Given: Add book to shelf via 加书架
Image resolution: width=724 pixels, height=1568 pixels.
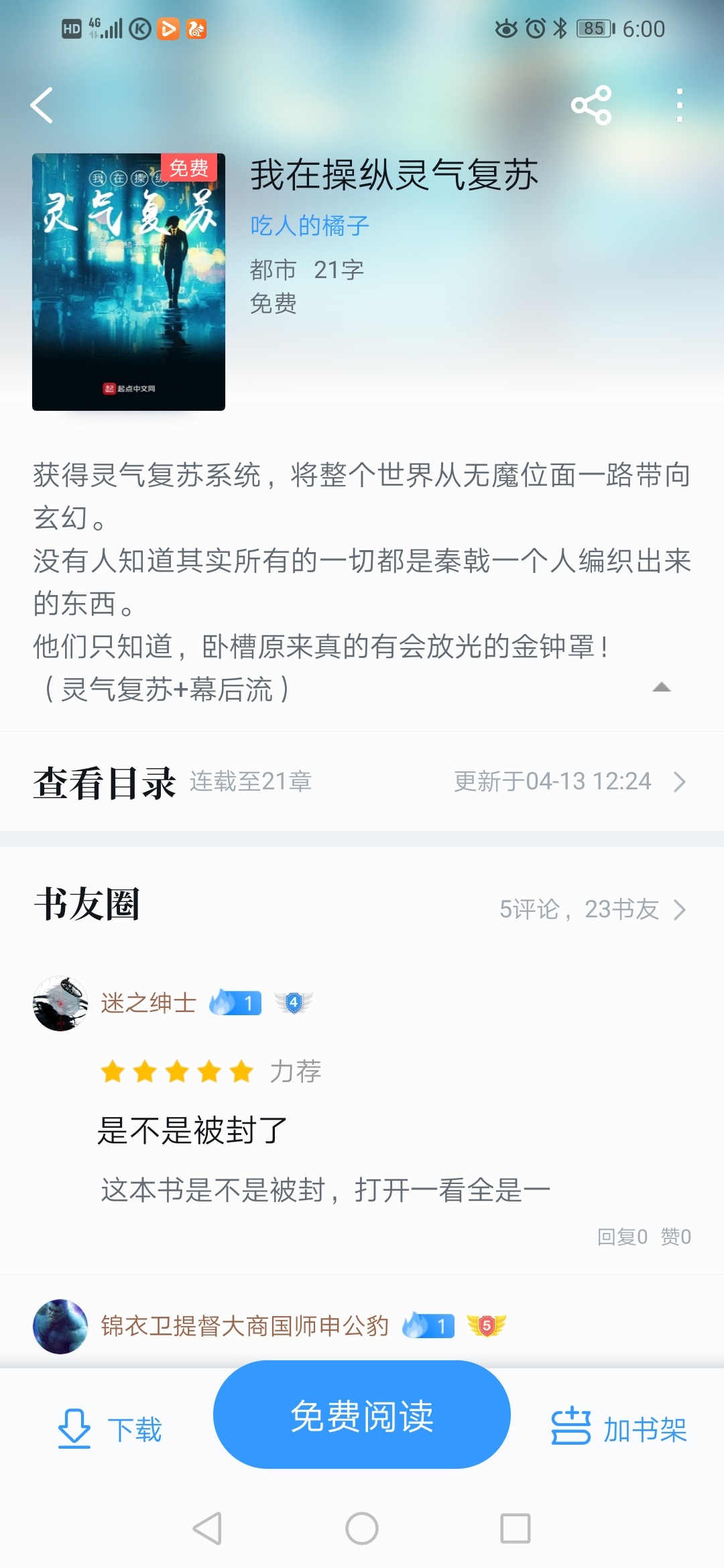Looking at the screenshot, I should pyautogui.click(x=618, y=1429).
